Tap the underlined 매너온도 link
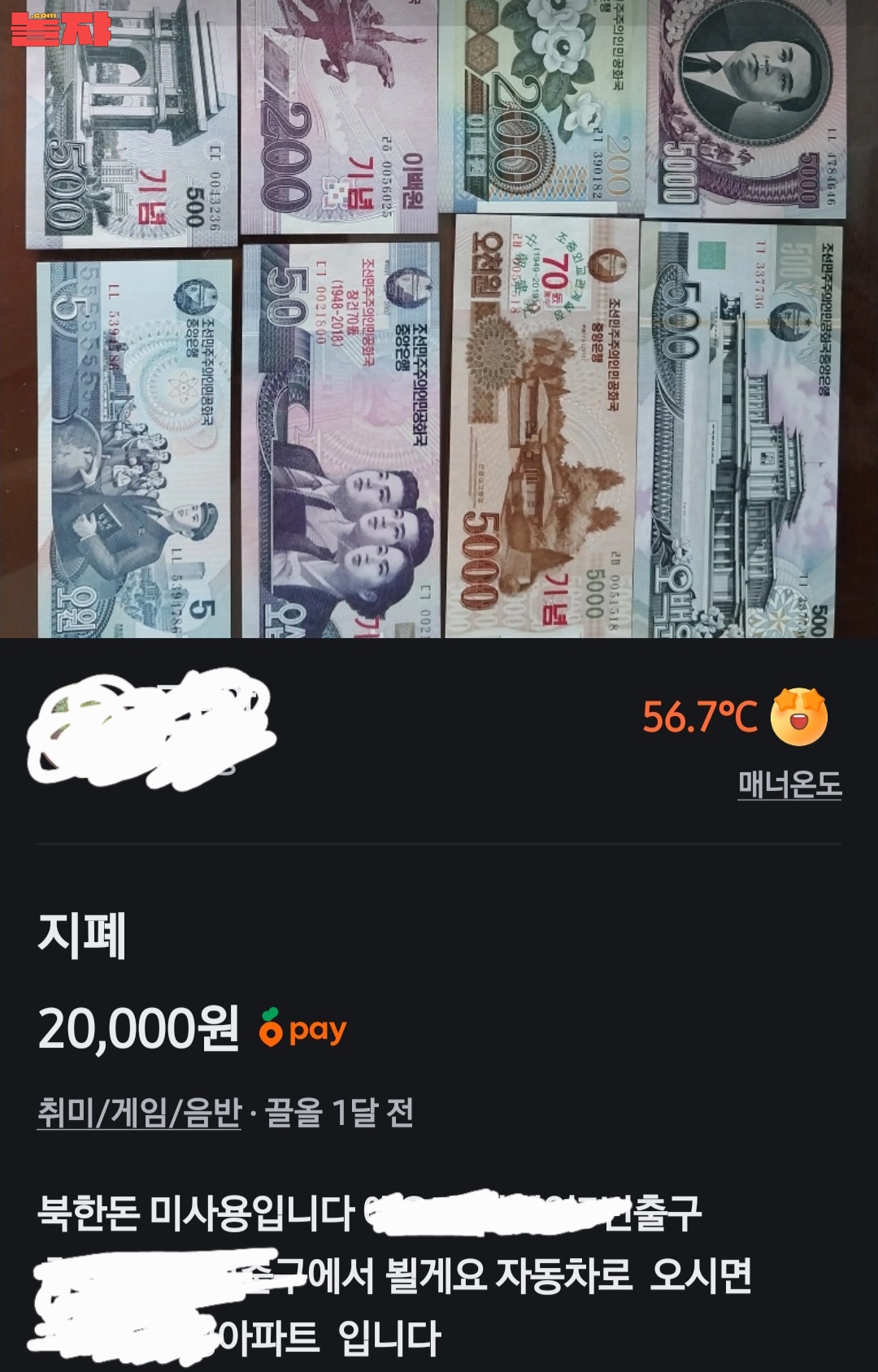The image size is (878, 1372). [789, 784]
